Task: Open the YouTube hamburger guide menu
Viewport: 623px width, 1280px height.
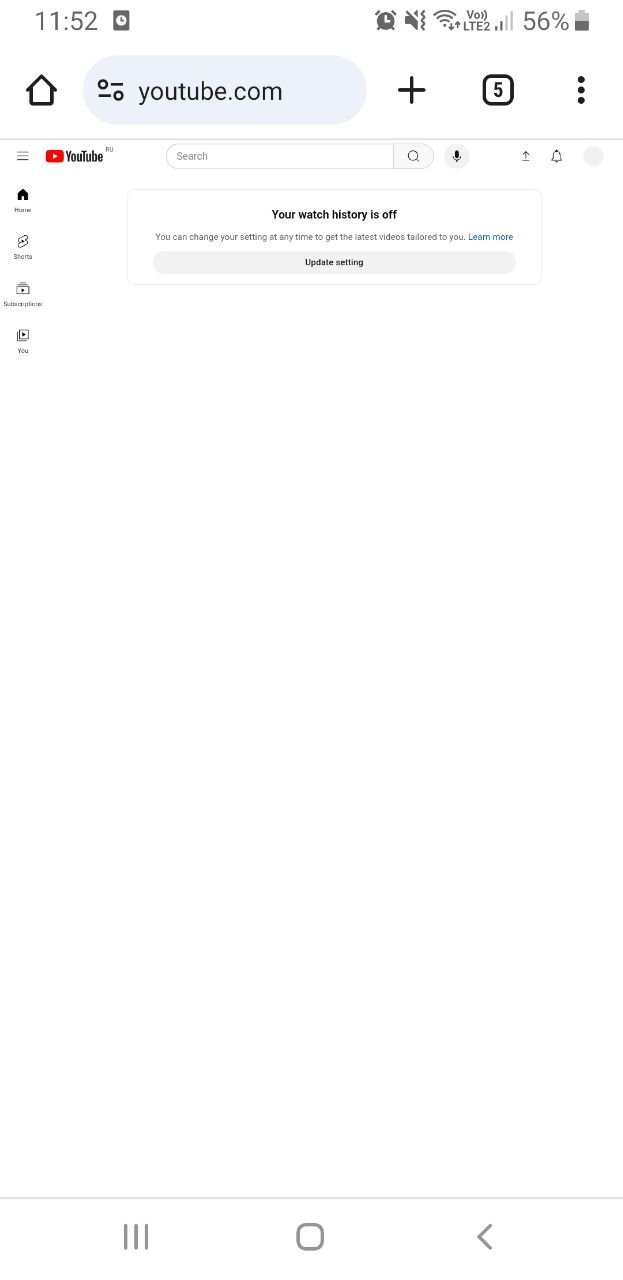Action: (23, 156)
